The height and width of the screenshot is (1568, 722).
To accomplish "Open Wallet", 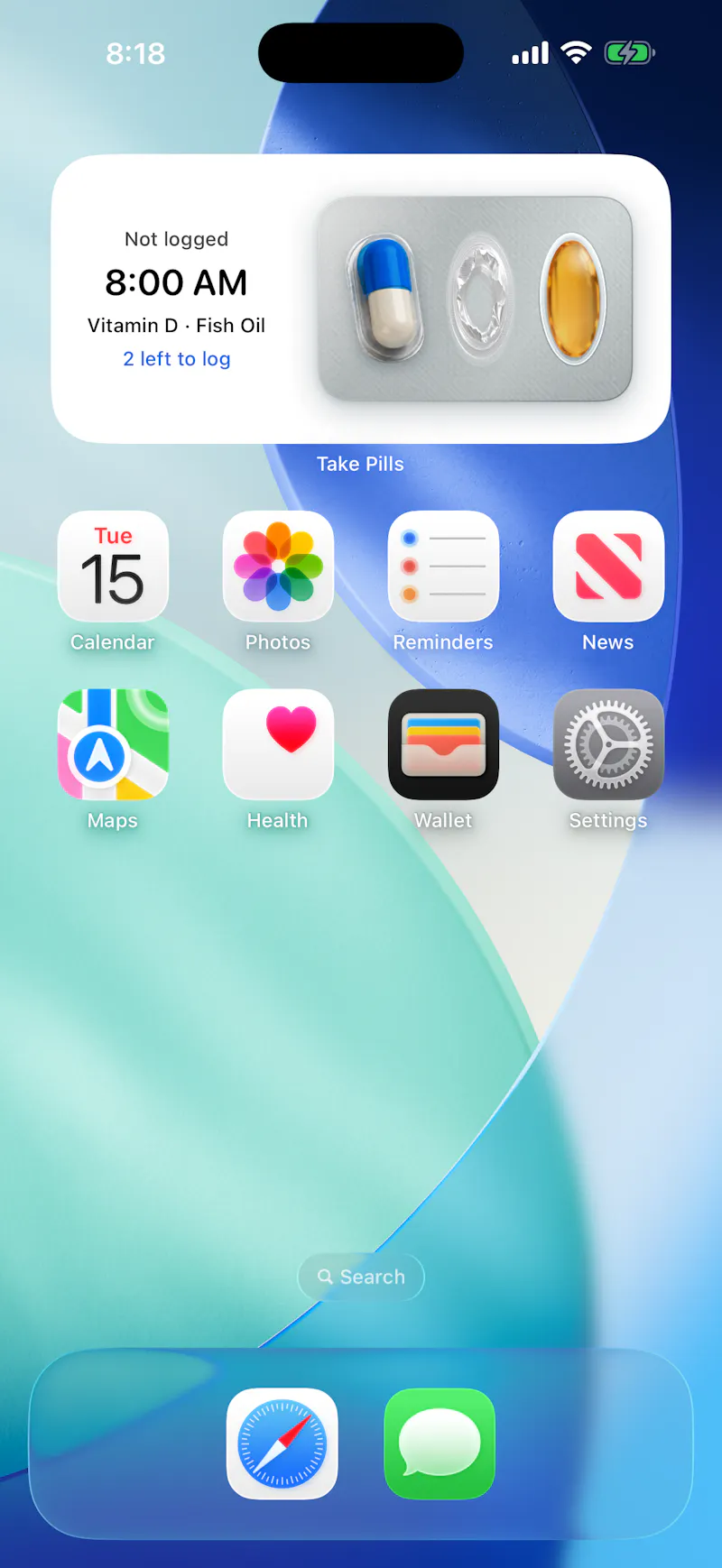I will point(443,744).
